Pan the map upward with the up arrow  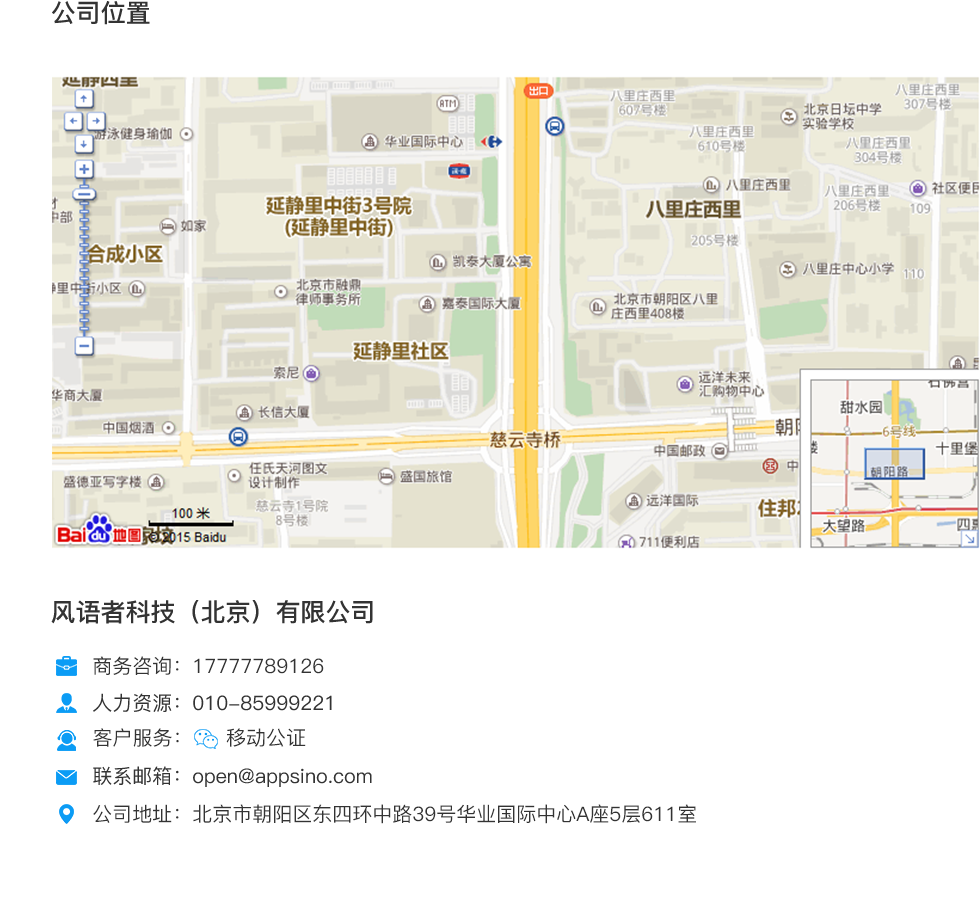(84, 99)
